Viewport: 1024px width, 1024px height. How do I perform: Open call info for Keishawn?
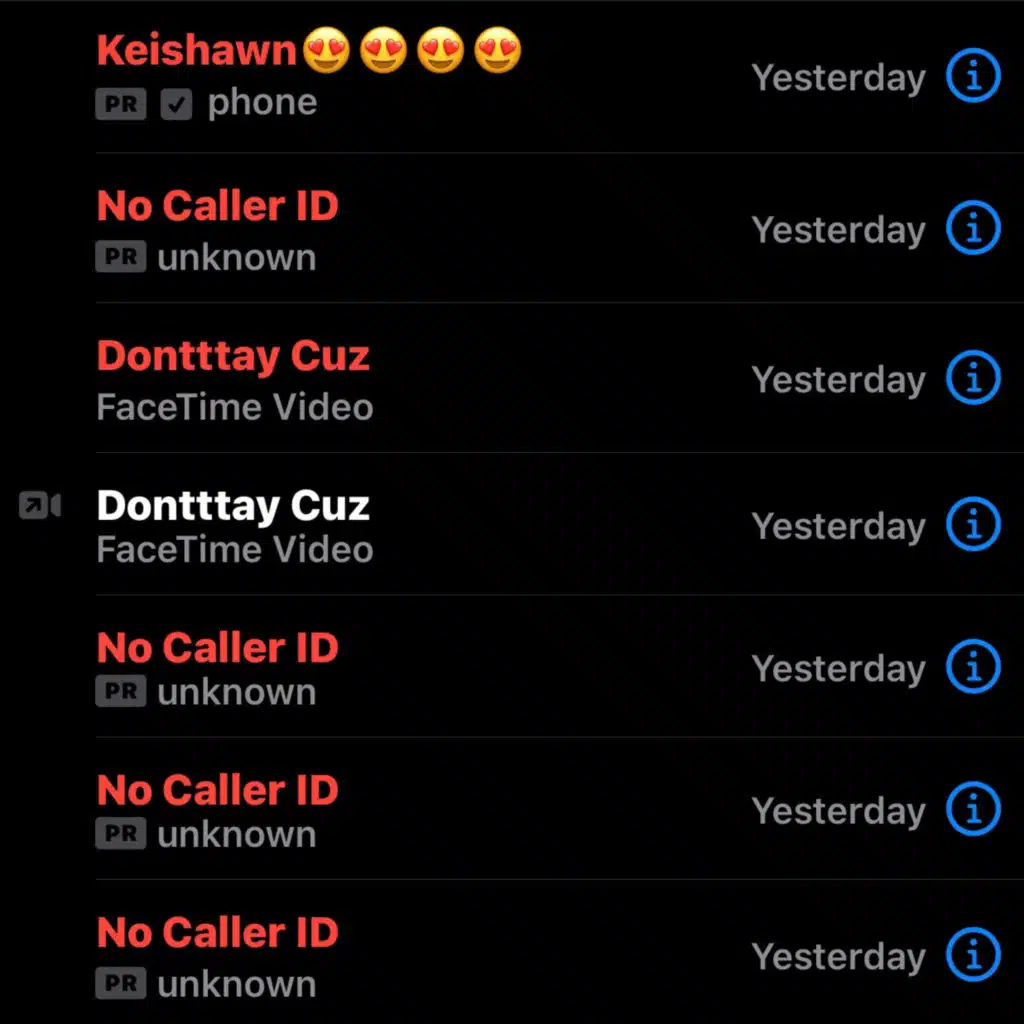coord(973,77)
